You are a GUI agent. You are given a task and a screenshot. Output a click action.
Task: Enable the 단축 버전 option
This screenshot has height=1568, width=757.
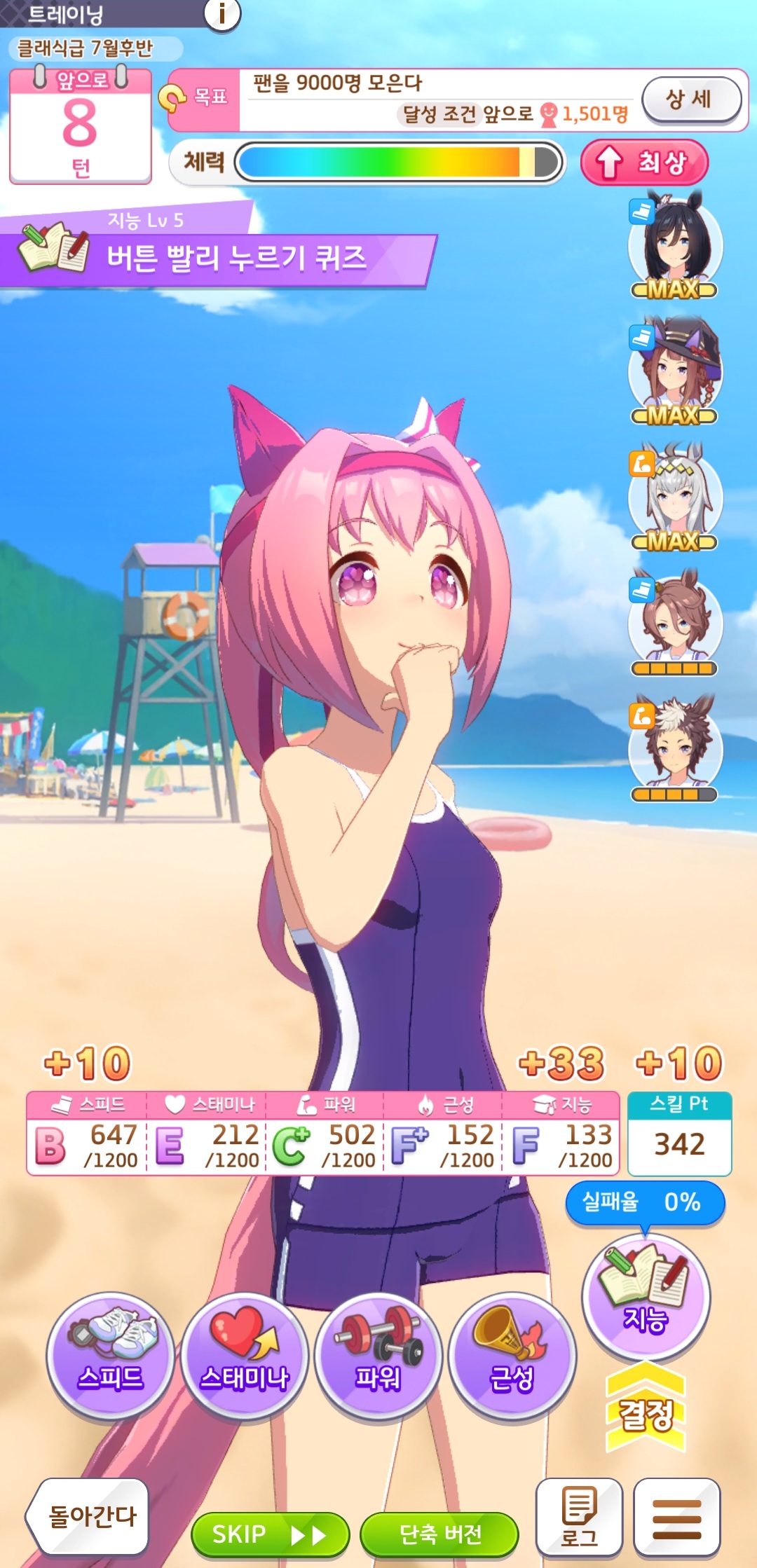[x=439, y=1535]
